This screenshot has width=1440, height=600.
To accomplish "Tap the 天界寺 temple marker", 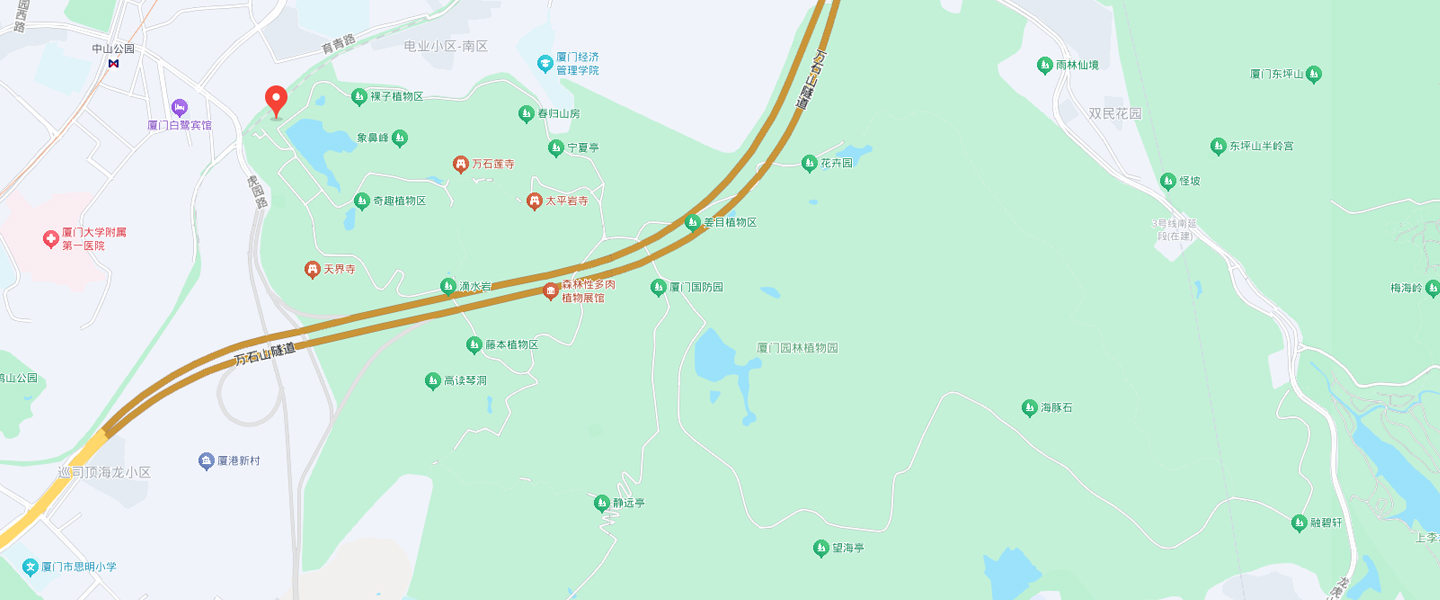I will (x=313, y=270).
